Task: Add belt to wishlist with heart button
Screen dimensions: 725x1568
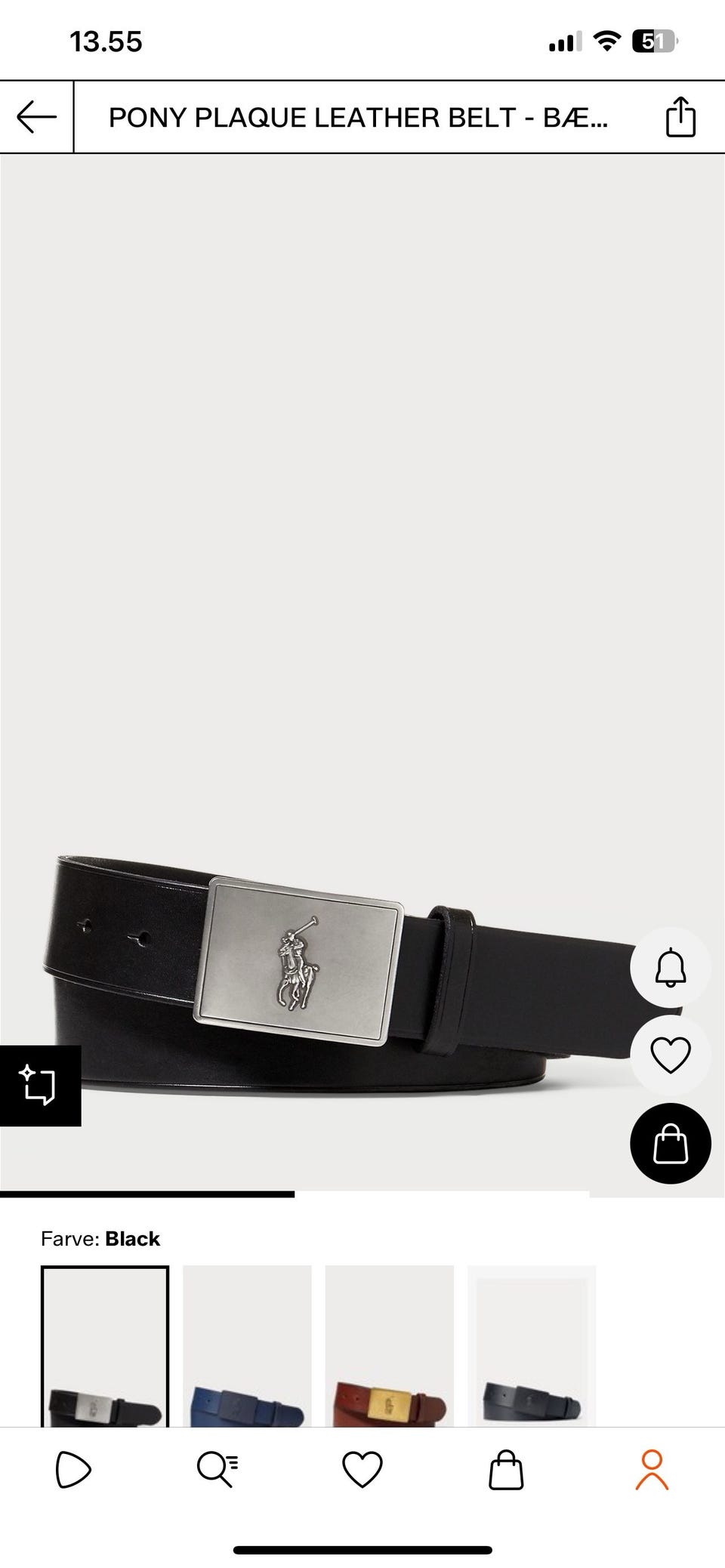Action: [670, 1055]
